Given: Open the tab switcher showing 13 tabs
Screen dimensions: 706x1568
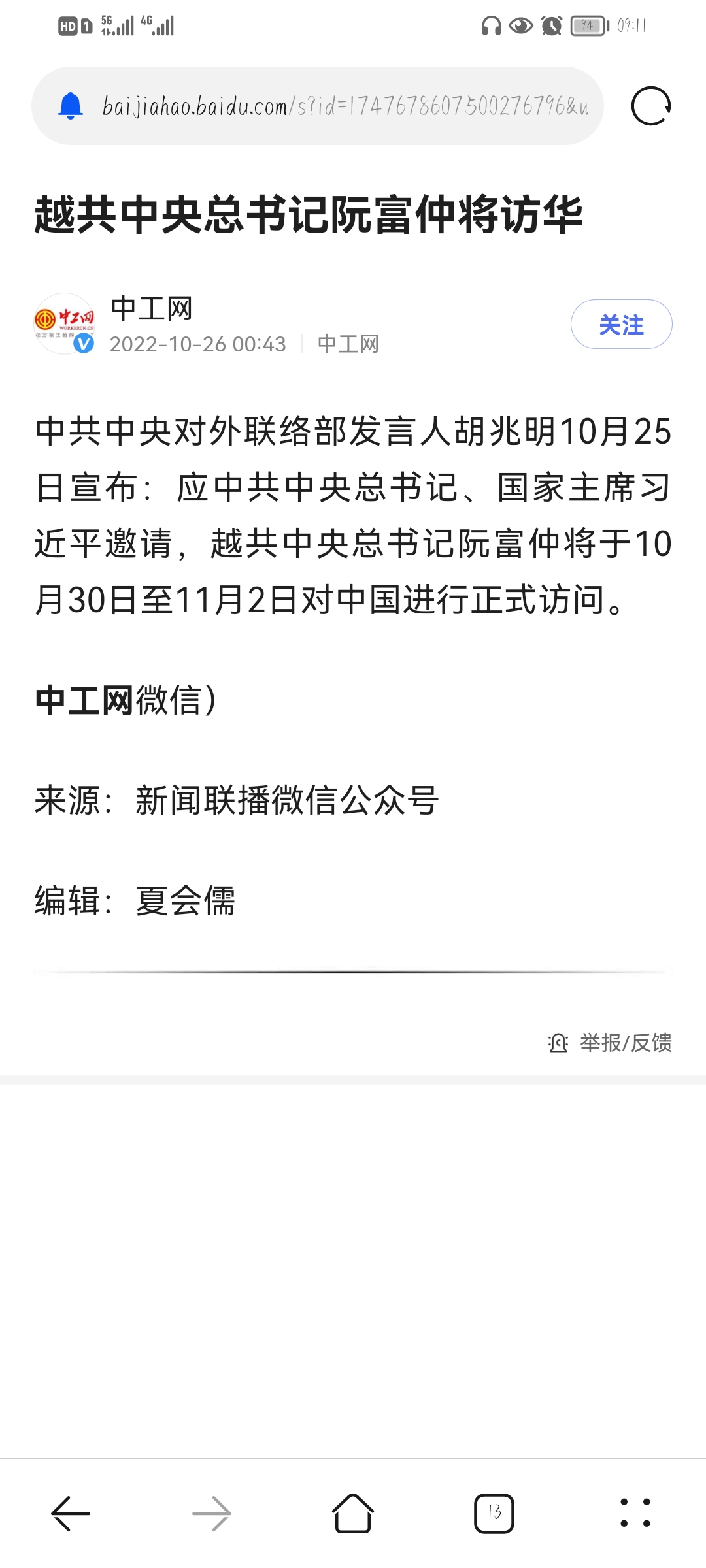Looking at the screenshot, I should (x=494, y=1513).
